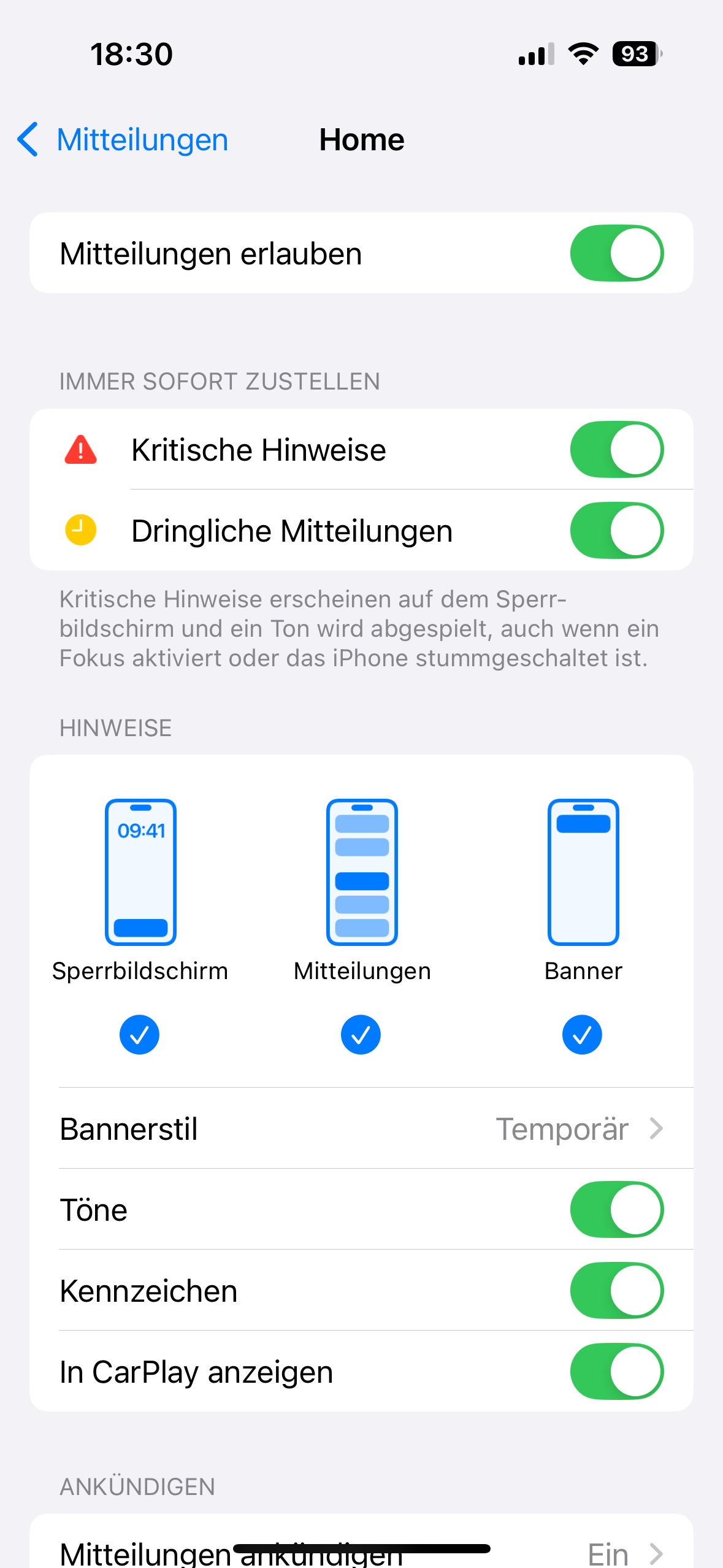Turn off Dringliche Mitteilungen

pos(616,531)
